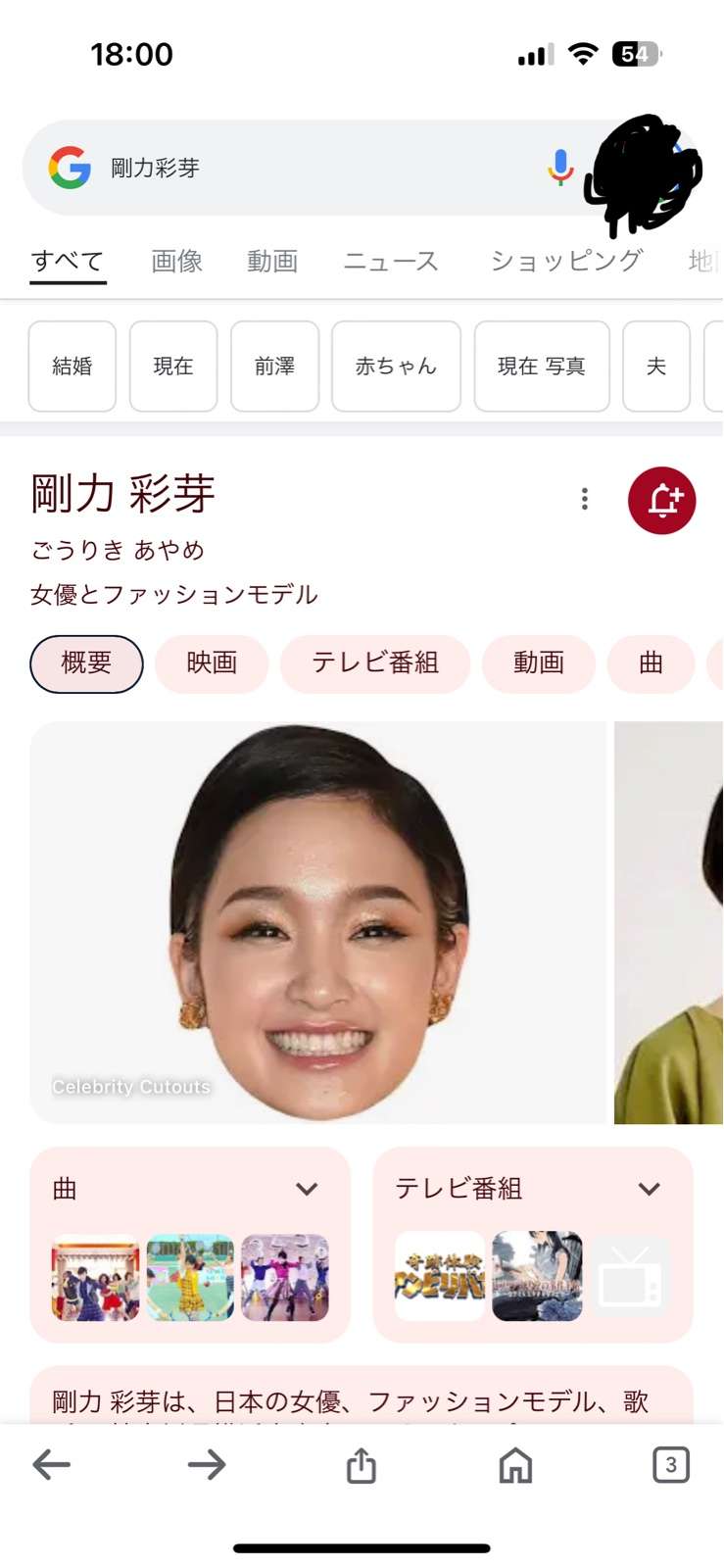Viewport: 724px width, 1568px height.
Task: Share this page
Action: [x=362, y=1466]
